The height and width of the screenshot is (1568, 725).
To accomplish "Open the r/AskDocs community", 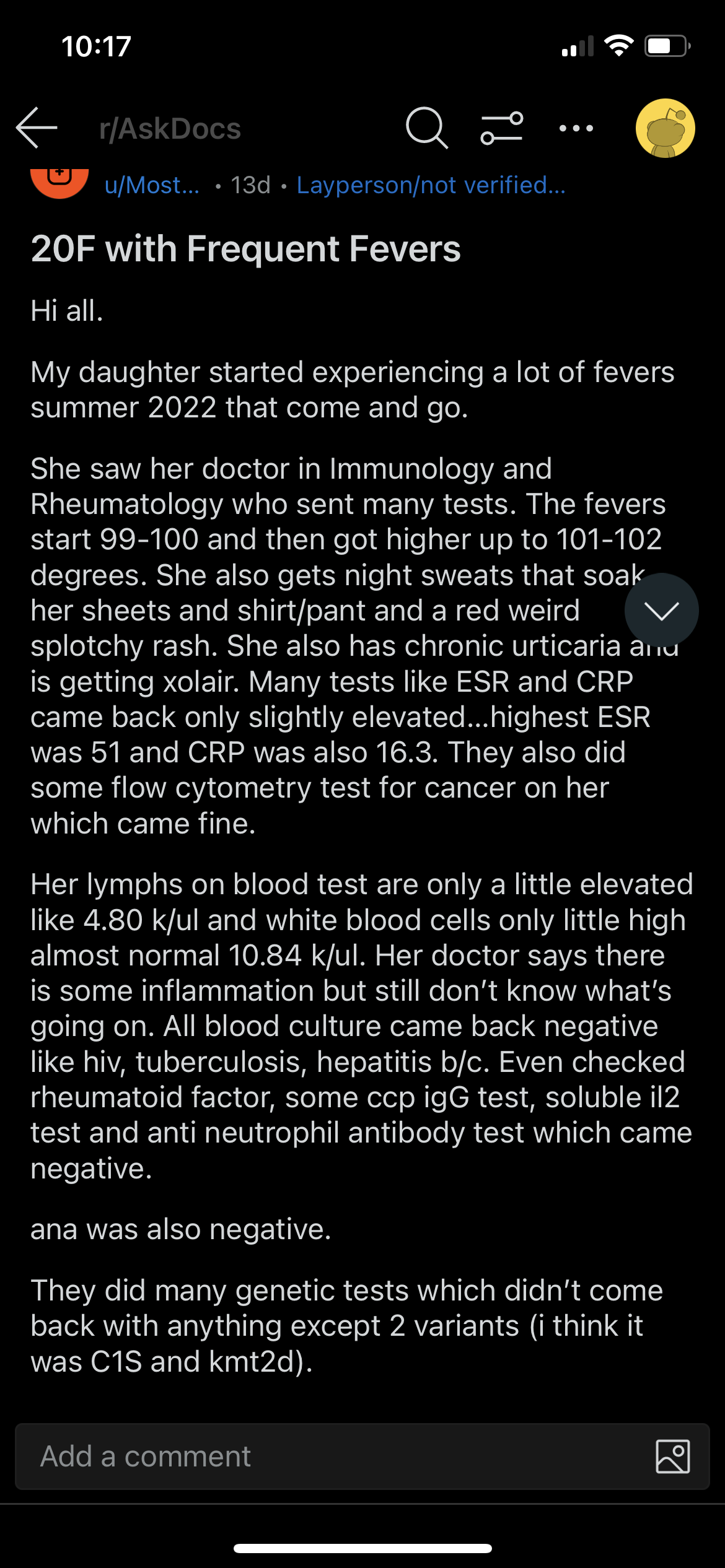I will tap(170, 129).
